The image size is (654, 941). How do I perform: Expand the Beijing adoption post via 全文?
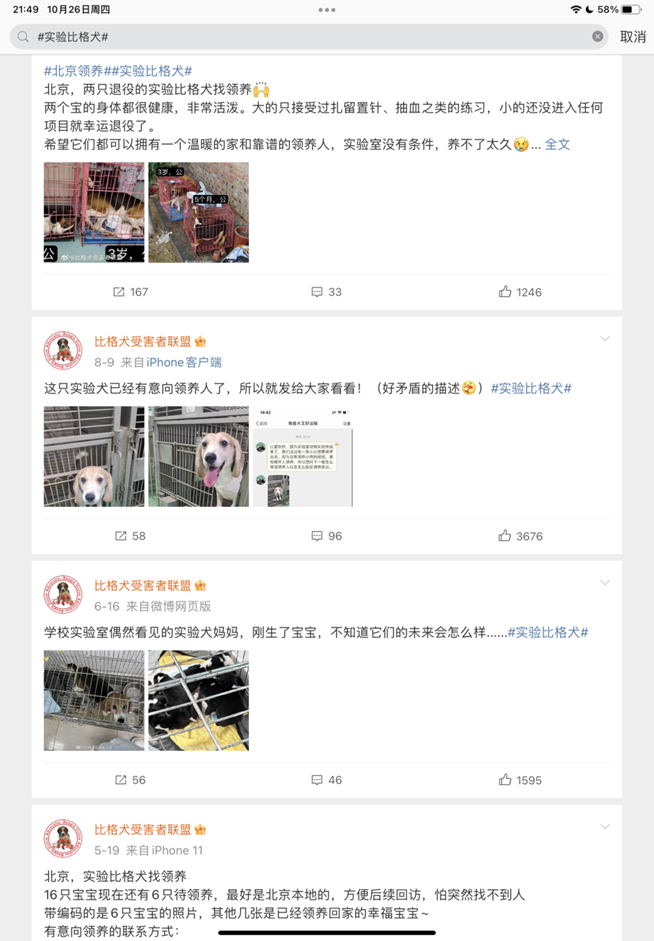tap(557, 144)
